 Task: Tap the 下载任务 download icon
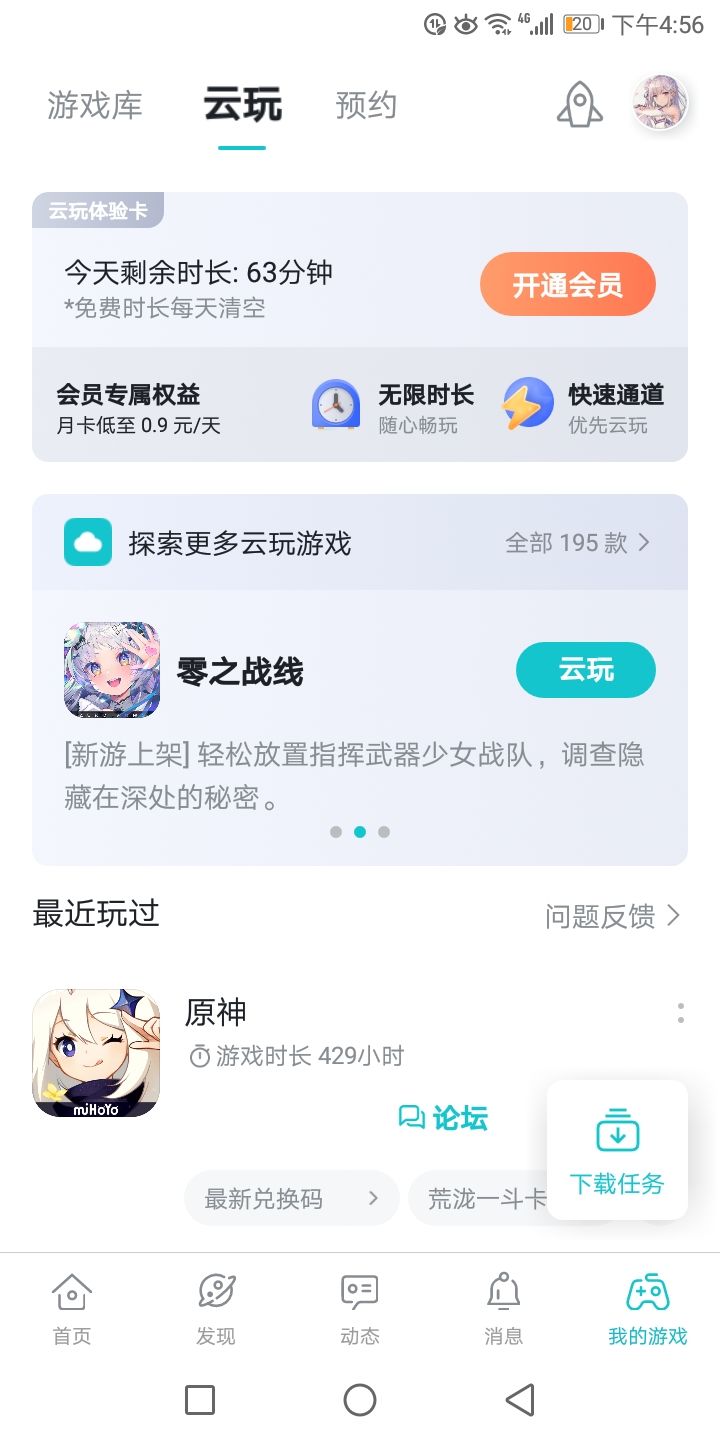tap(617, 1132)
